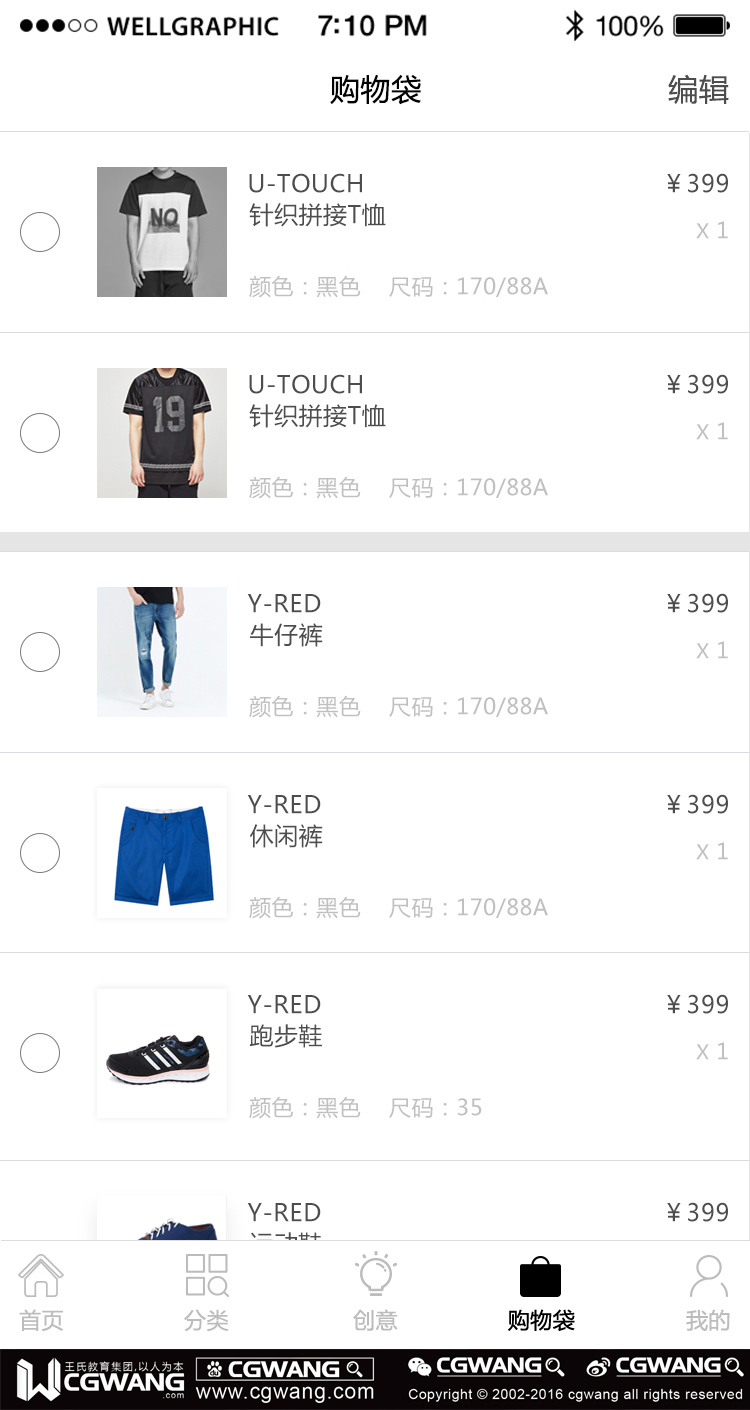Click the Weibo CGWANG icon in the footer
750x1410 pixels.
coord(597,1365)
